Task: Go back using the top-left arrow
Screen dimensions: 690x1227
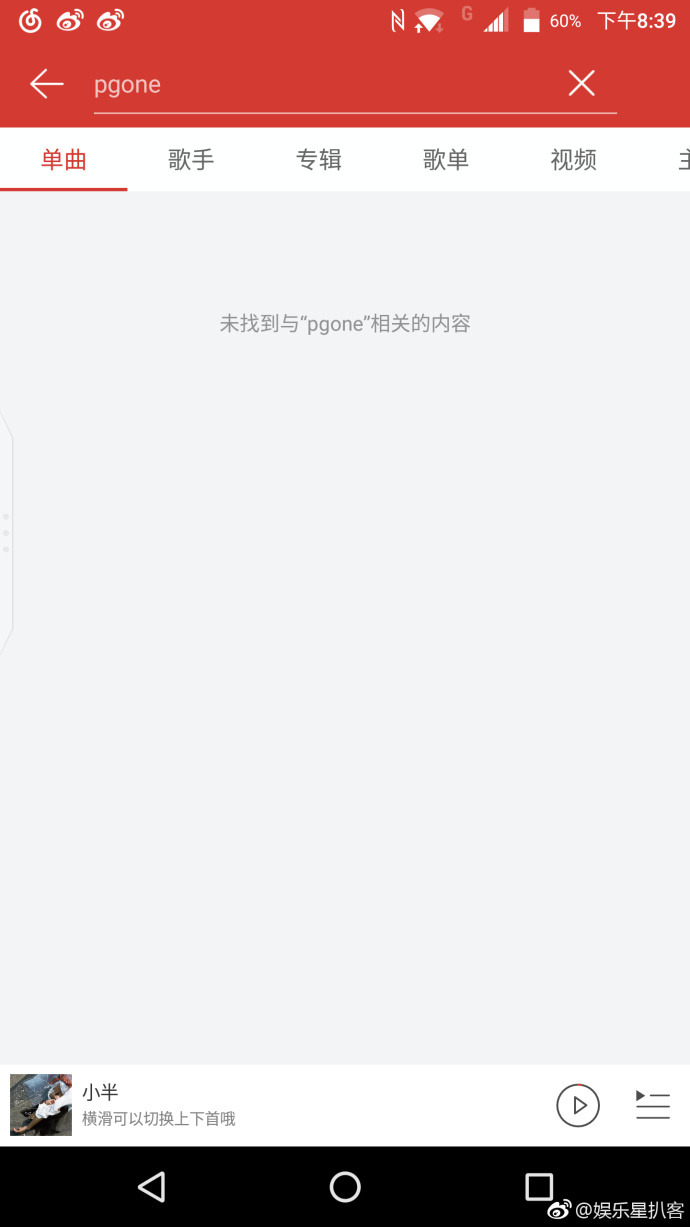Action: pos(47,84)
